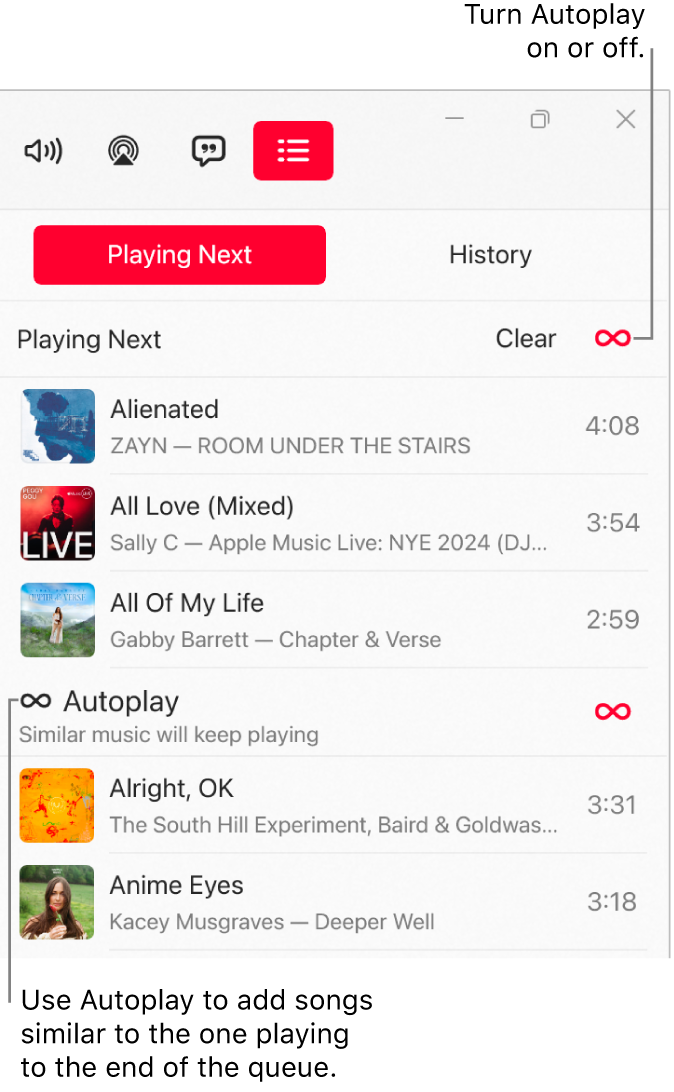Minimize the window

[454, 119]
